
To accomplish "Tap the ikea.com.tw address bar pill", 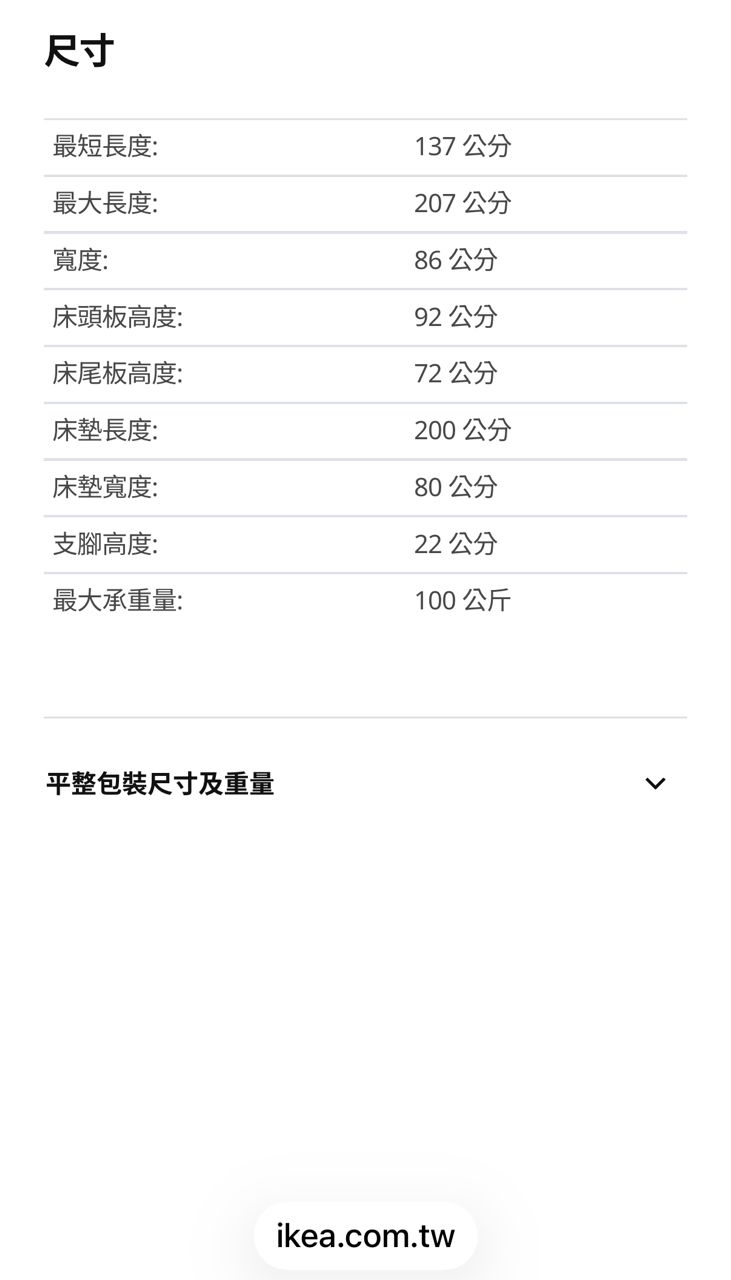I will 365,1236.
